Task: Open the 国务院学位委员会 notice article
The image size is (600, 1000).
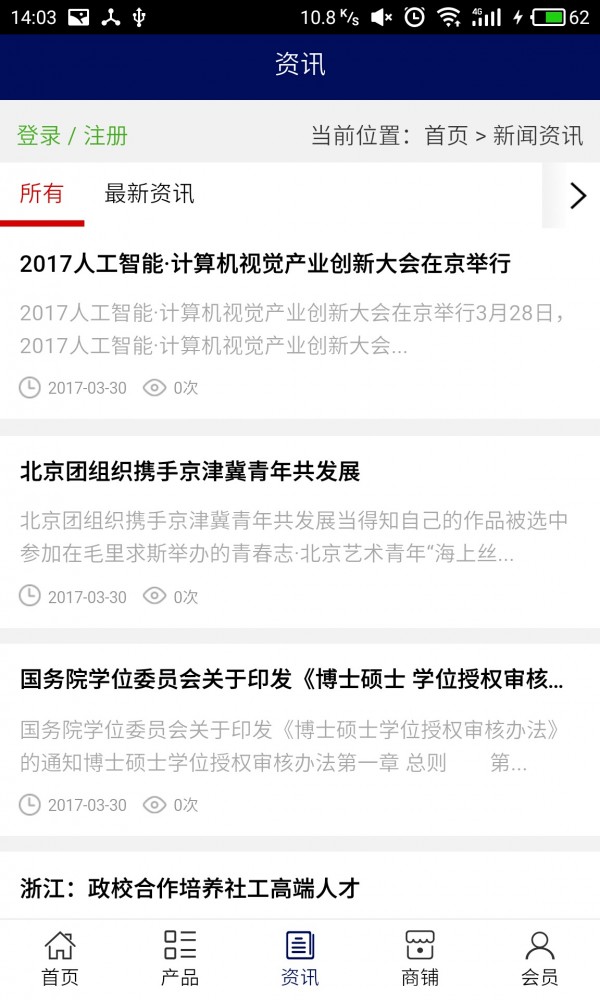Action: pyautogui.click(x=291, y=681)
